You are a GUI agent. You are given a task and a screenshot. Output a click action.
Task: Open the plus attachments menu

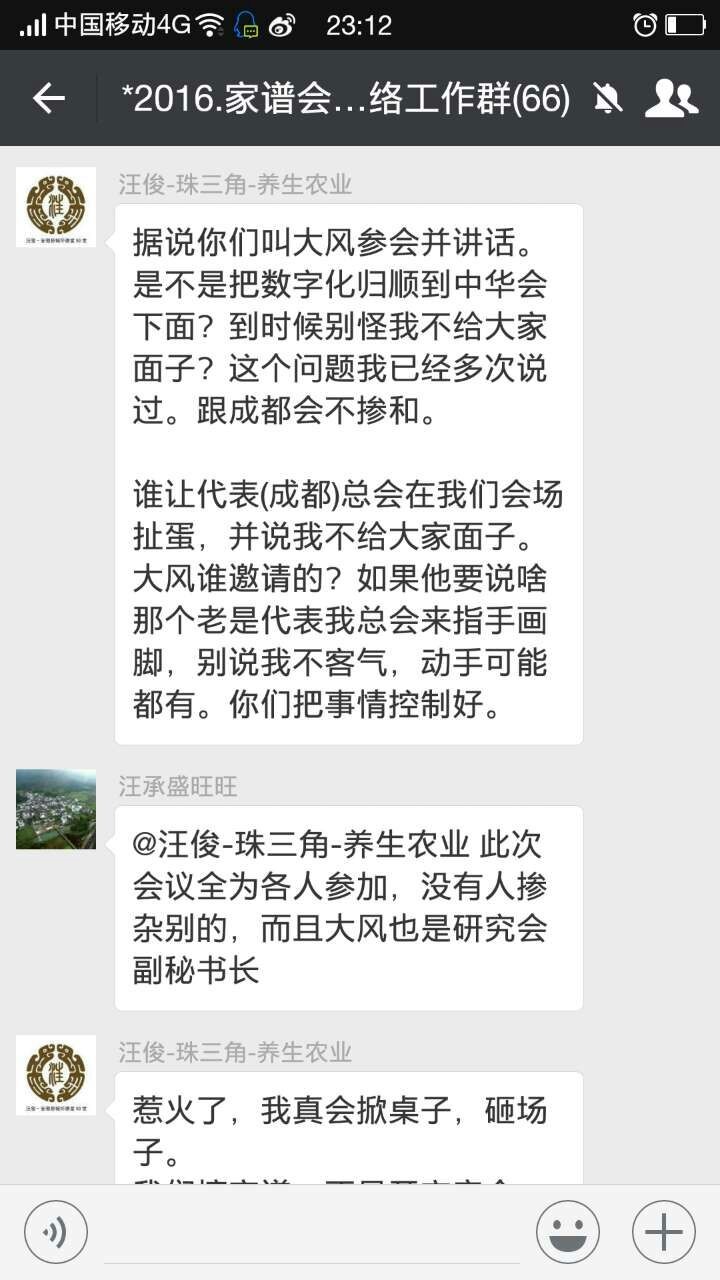(663, 1231)
